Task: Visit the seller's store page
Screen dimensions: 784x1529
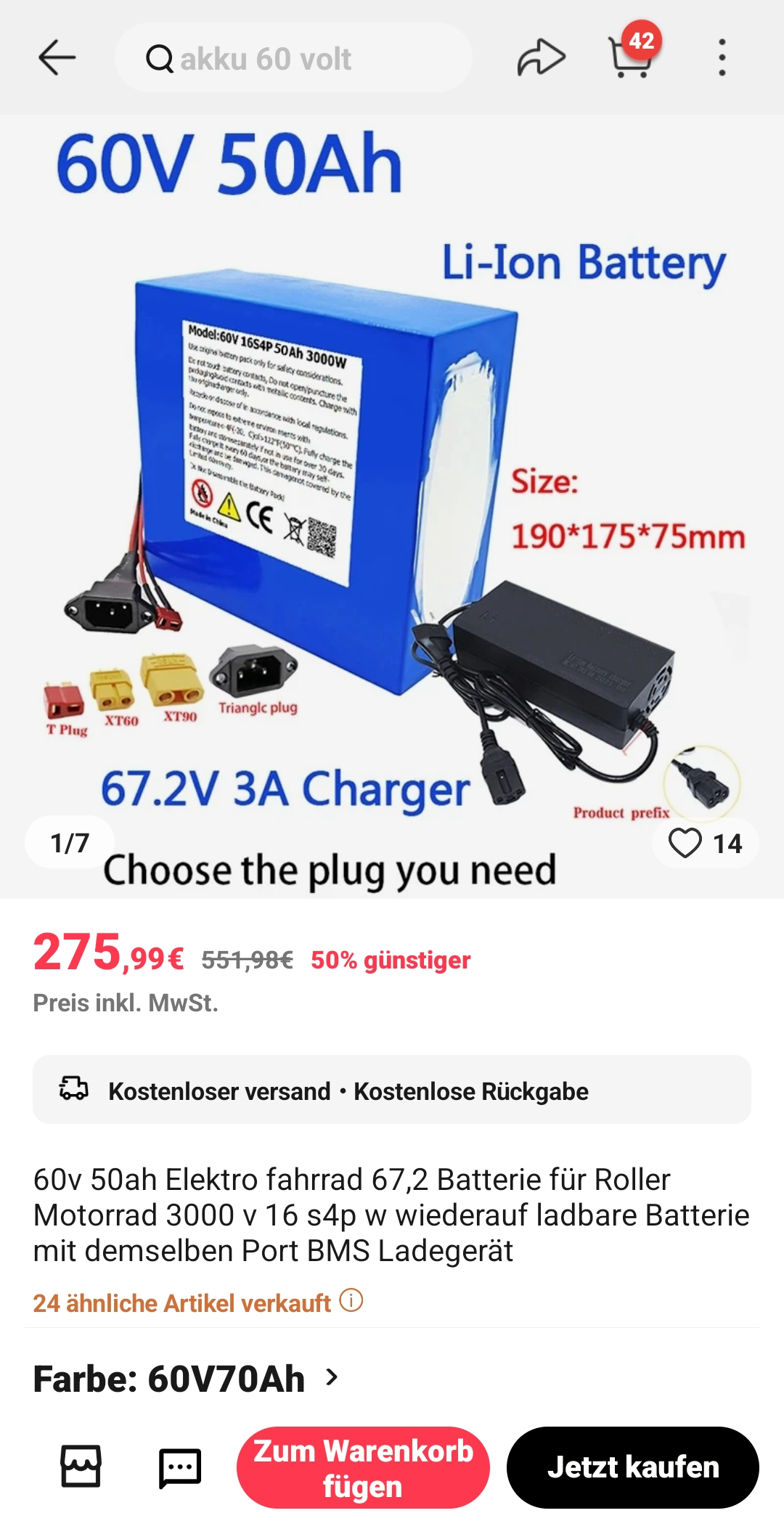Action: 81,1467
